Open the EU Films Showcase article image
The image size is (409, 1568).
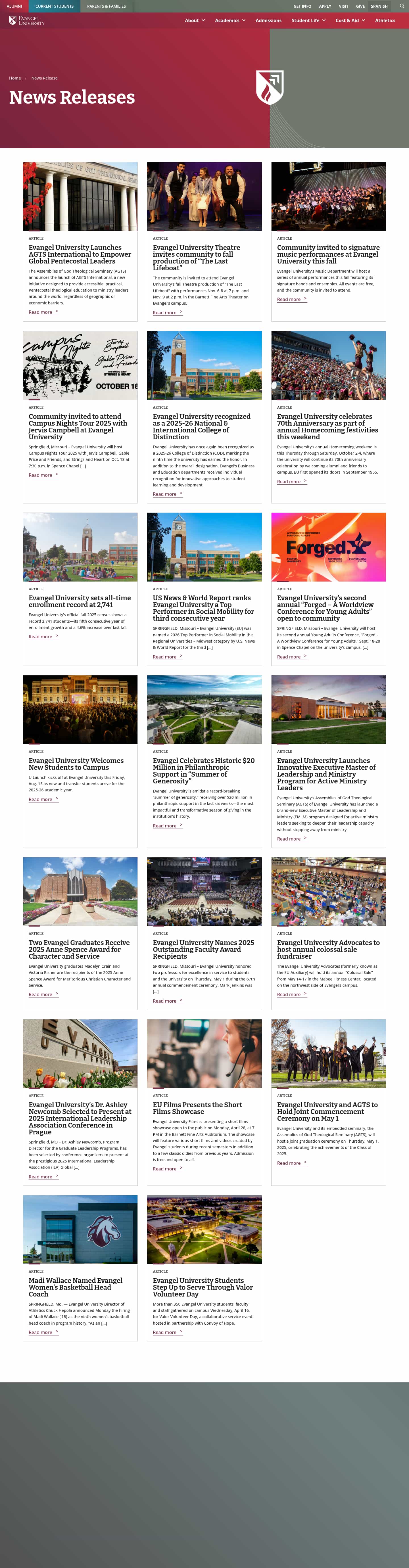click(x=204, y=1054)
